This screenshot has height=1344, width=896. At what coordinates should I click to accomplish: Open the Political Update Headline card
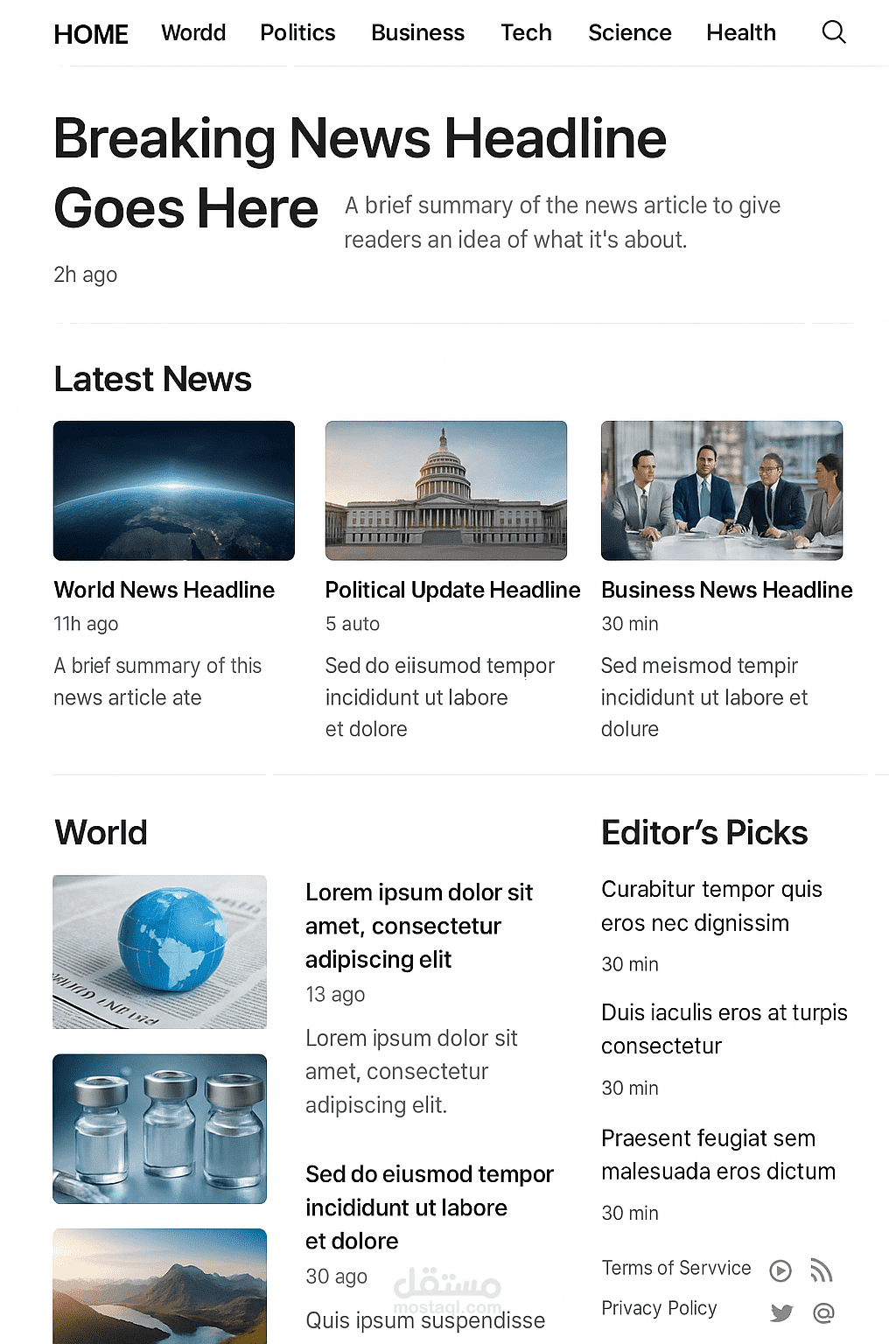point(452,590)
